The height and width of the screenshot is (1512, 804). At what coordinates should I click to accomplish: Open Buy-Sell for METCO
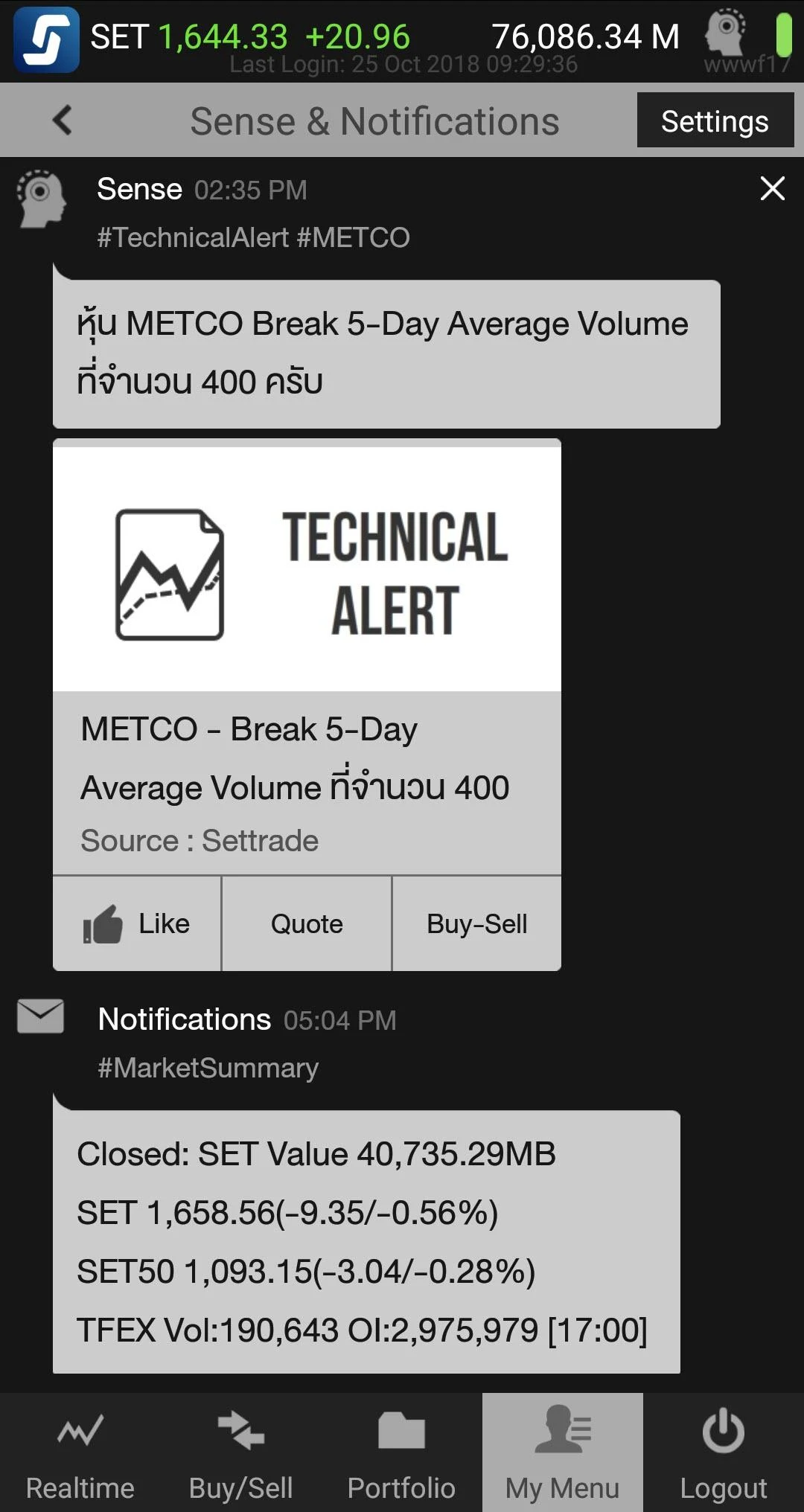[x=476, y=923]
